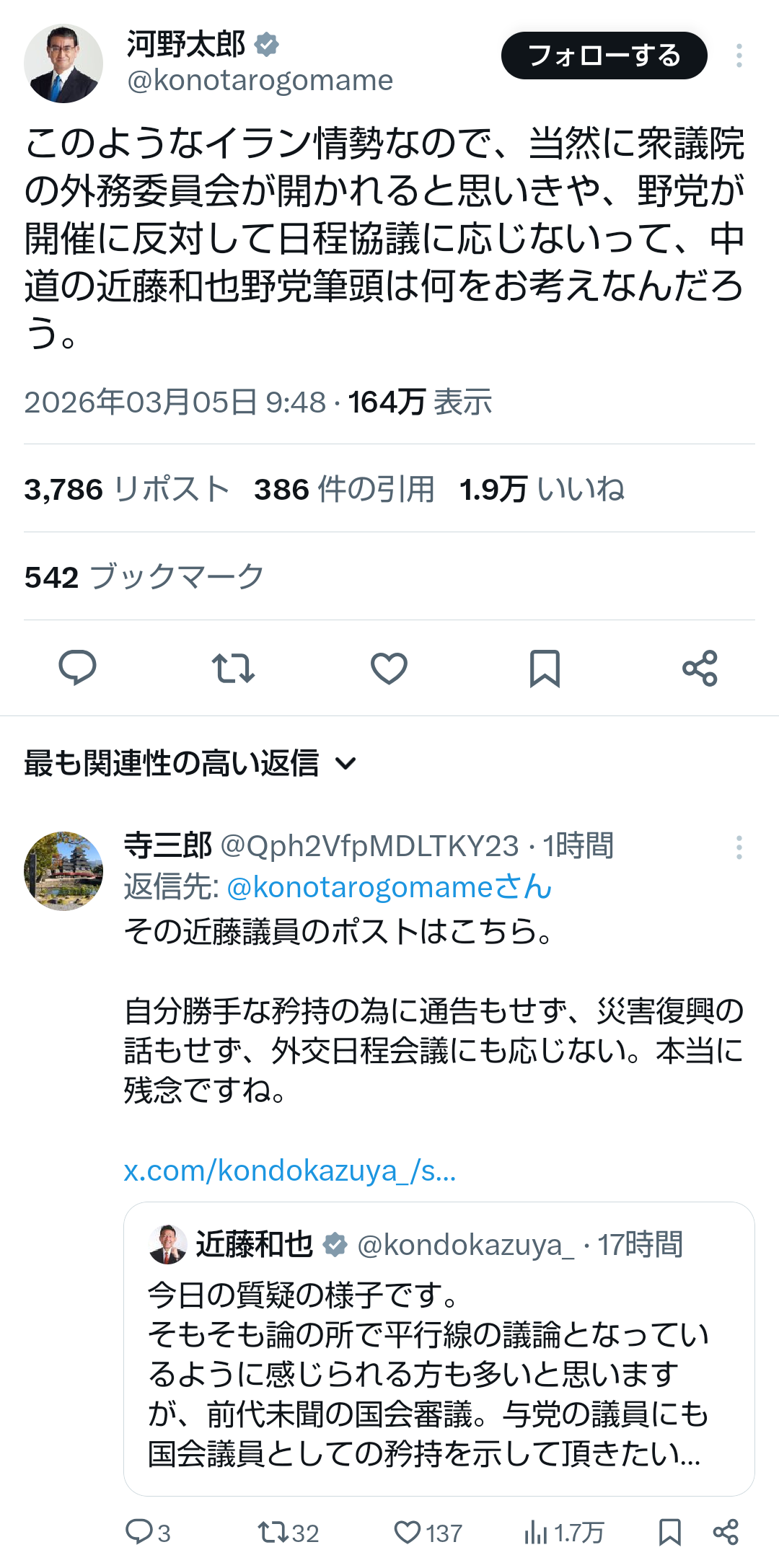
Task: Reply to 河野太郎's post
Action: click(x=77, y=667)
